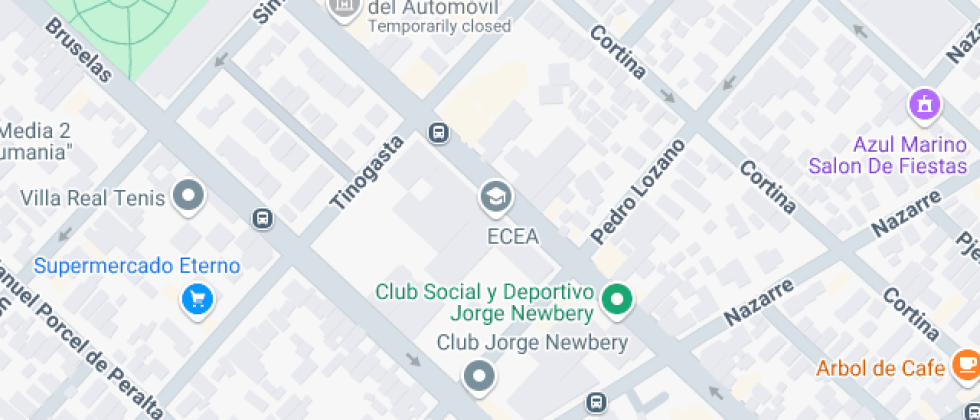
Task: Tap the Supermercado Eterno shopping cart marker
Action: [197, 298]
